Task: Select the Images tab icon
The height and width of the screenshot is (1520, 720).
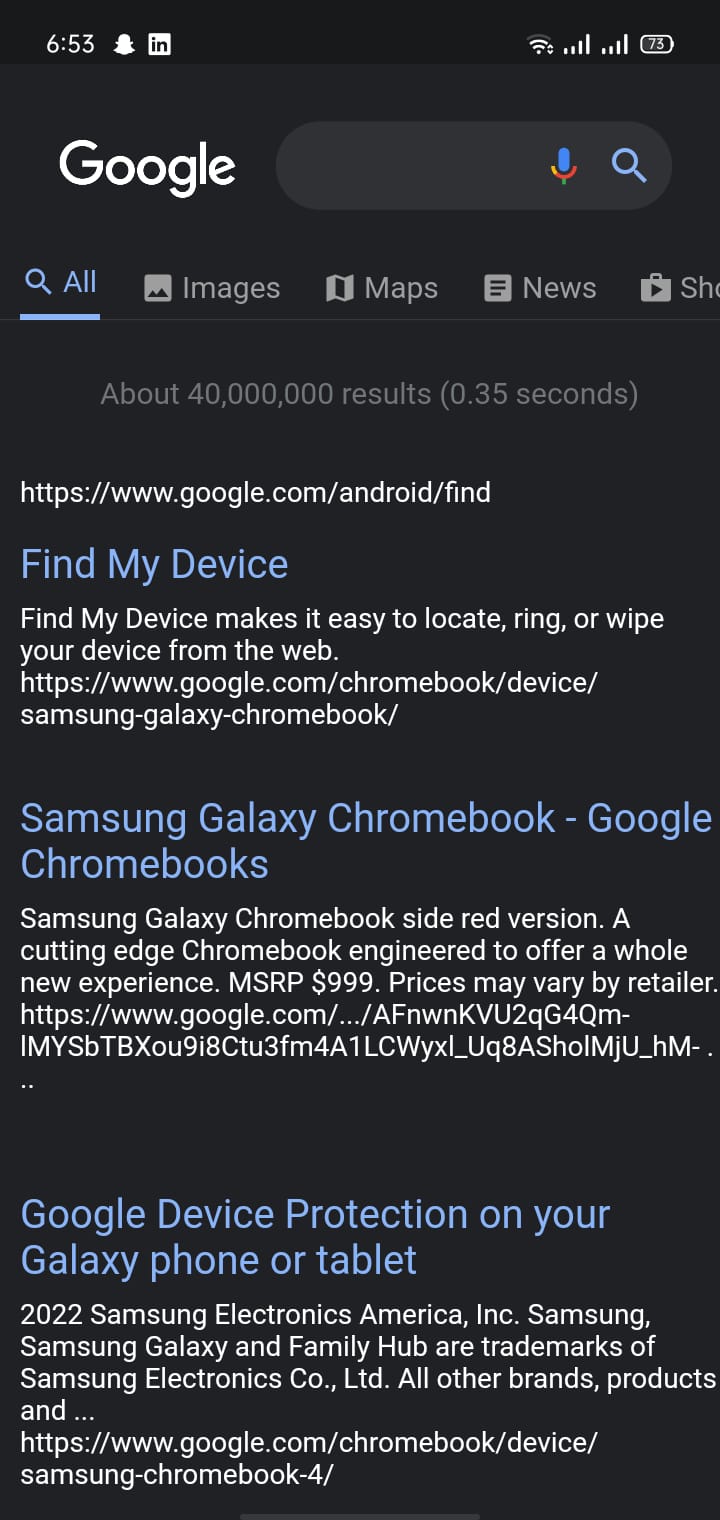Action: coord(160,287)
